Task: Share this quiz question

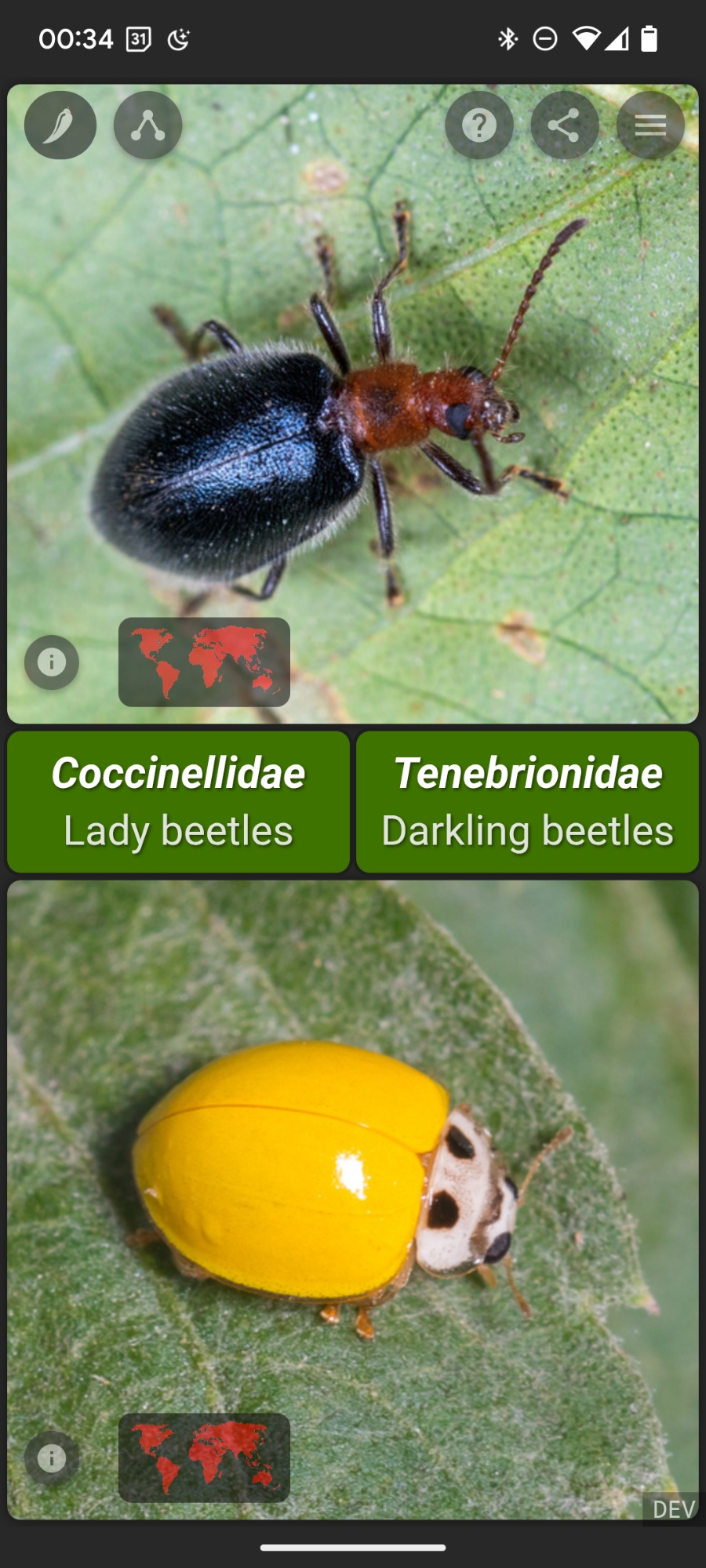Action: pos(565,125)
